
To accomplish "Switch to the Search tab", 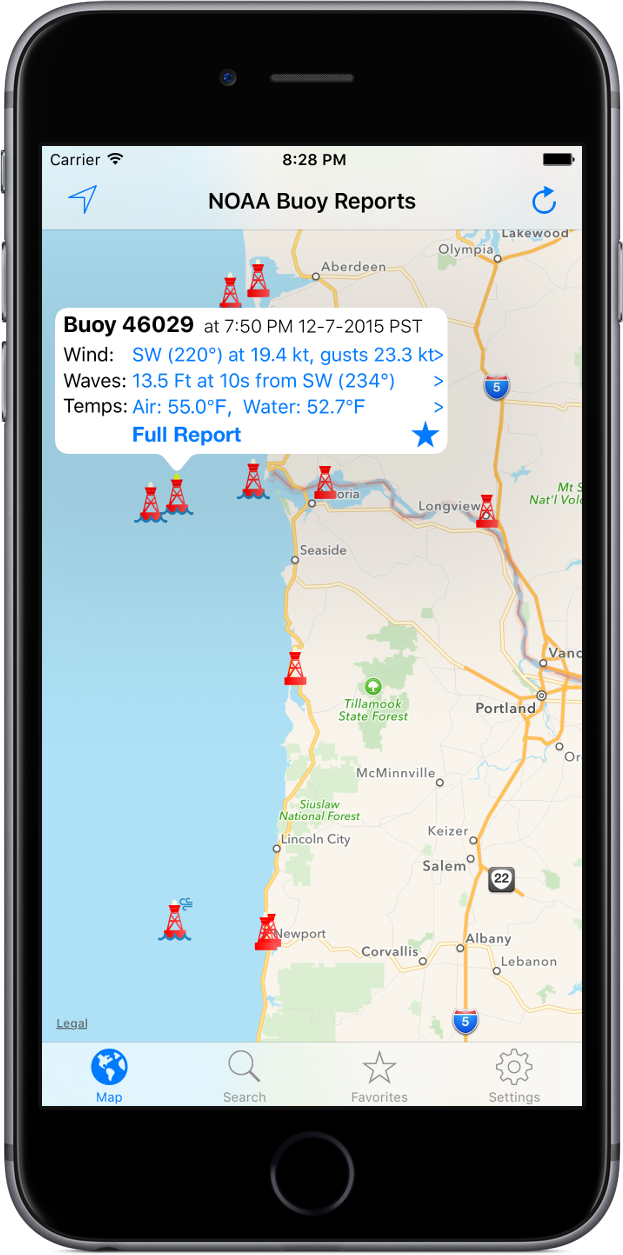I will 244,1076.
